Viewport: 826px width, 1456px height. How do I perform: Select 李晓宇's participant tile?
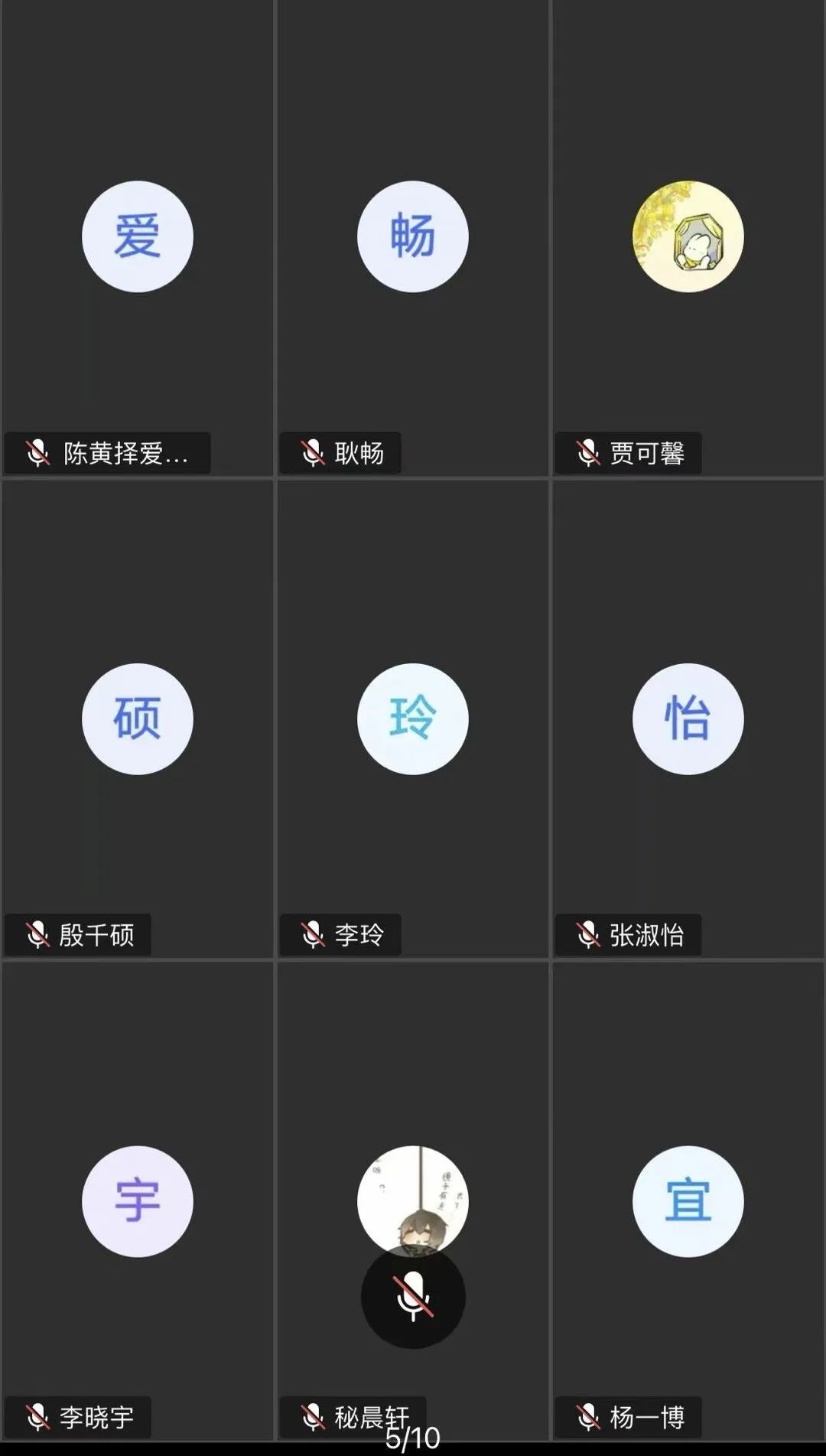[138, 1201]
